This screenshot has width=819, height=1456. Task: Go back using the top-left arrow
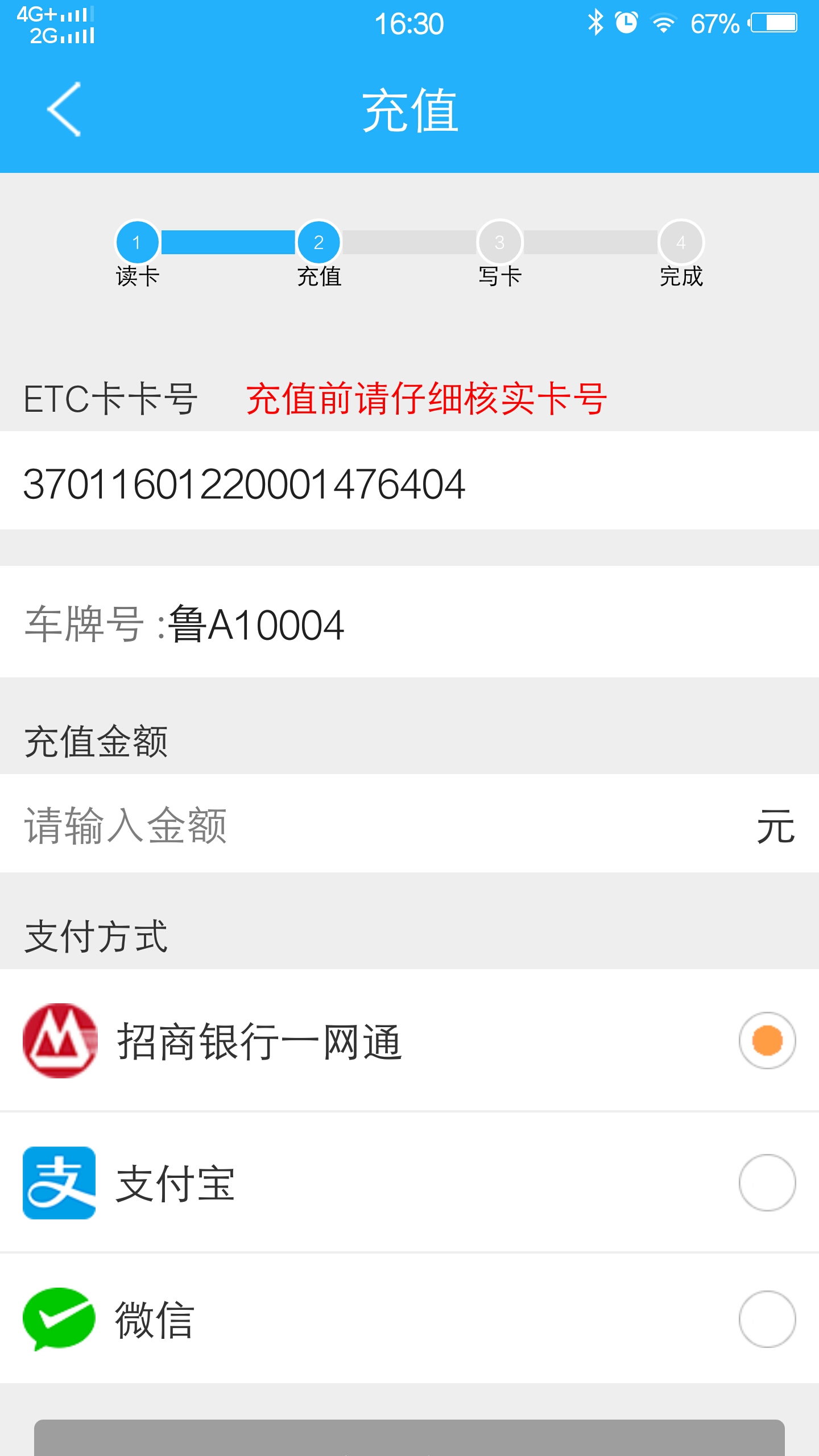(x=64, y=109)
